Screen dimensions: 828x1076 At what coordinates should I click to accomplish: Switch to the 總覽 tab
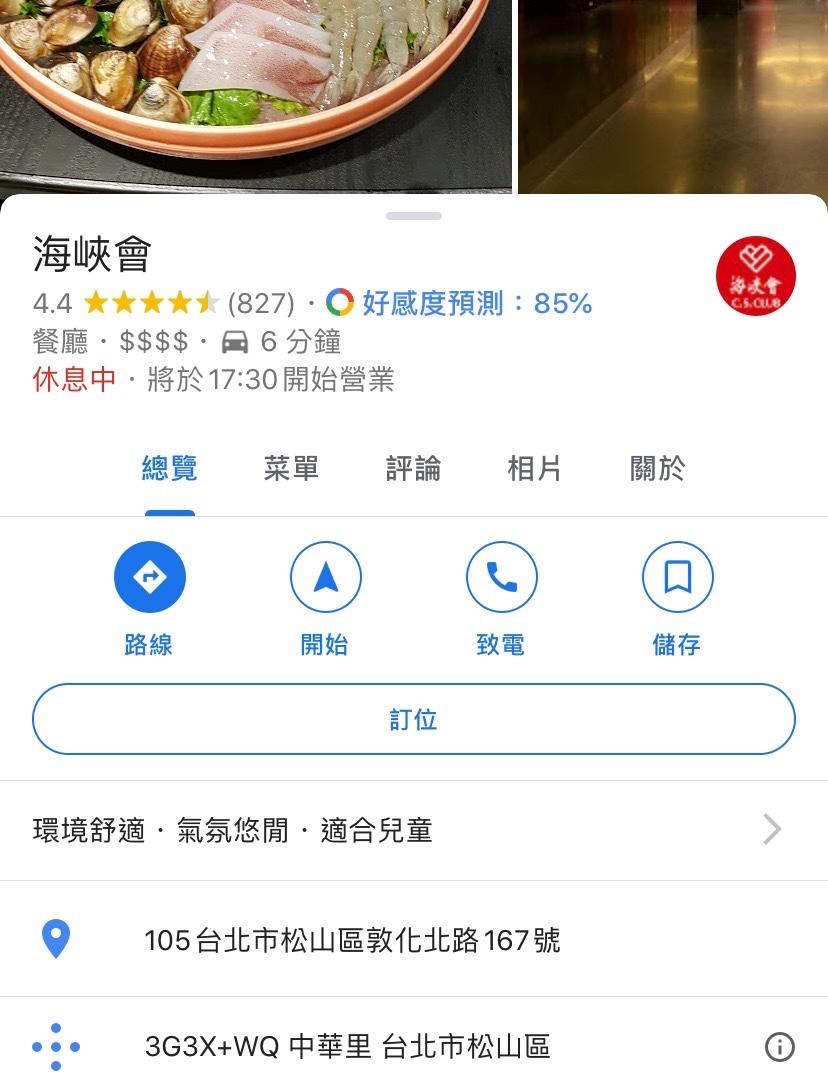[x=170, y=468]
